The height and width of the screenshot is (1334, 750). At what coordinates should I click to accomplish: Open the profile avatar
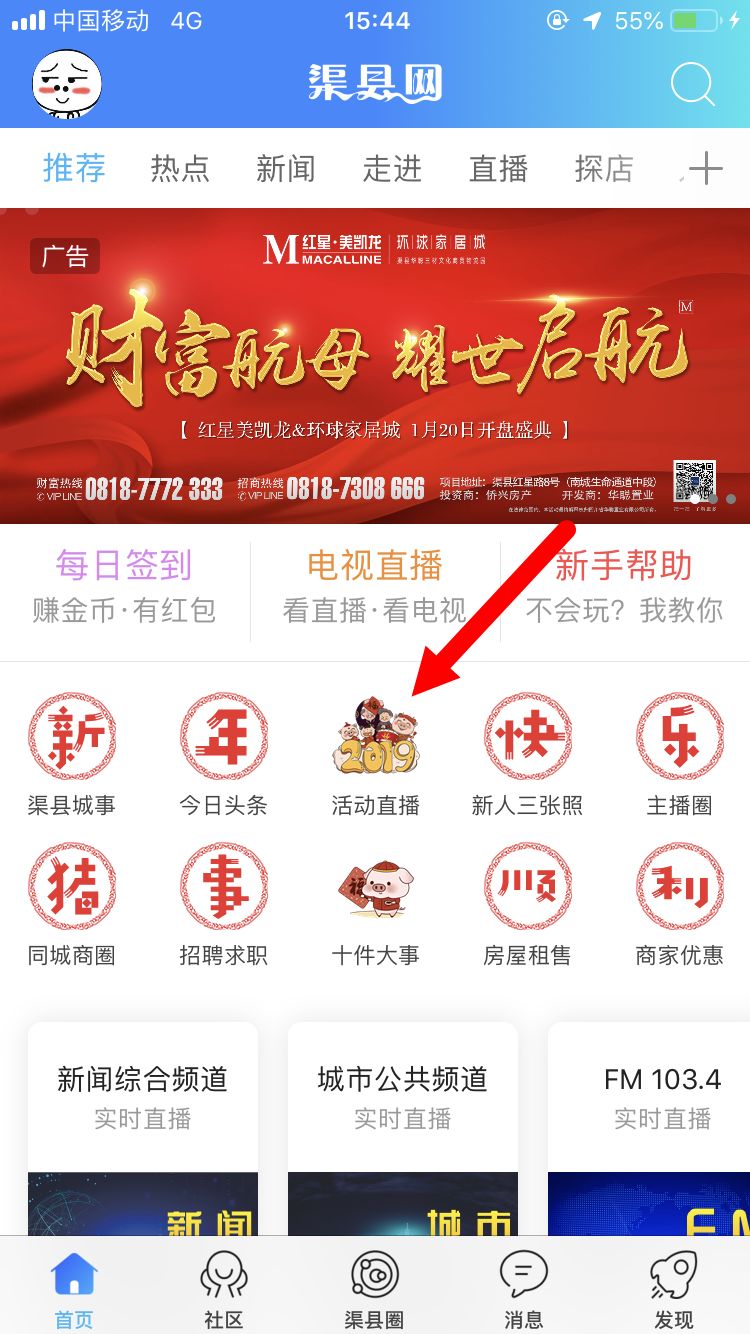pyautogui.click(x=68, y=84)
